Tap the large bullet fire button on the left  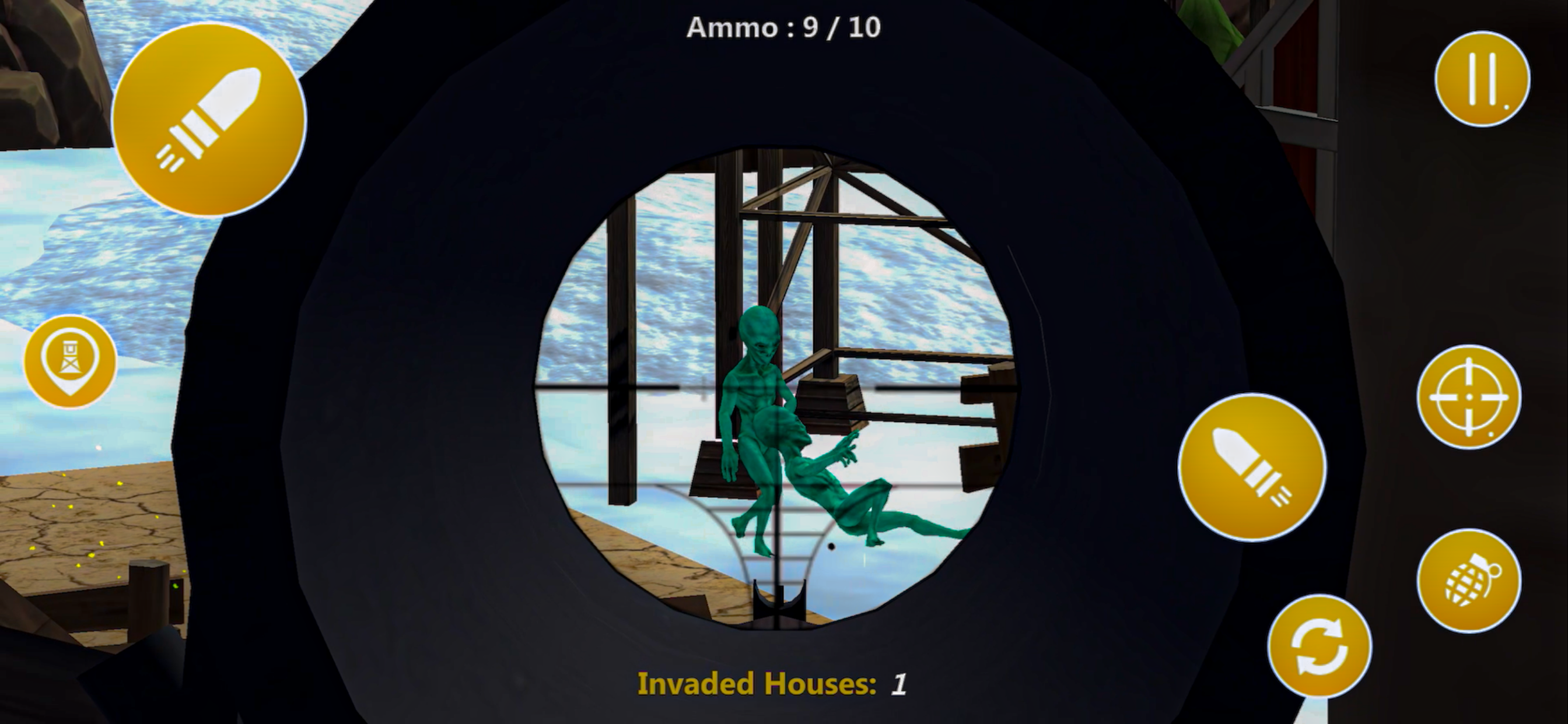(x=209, y=121)
